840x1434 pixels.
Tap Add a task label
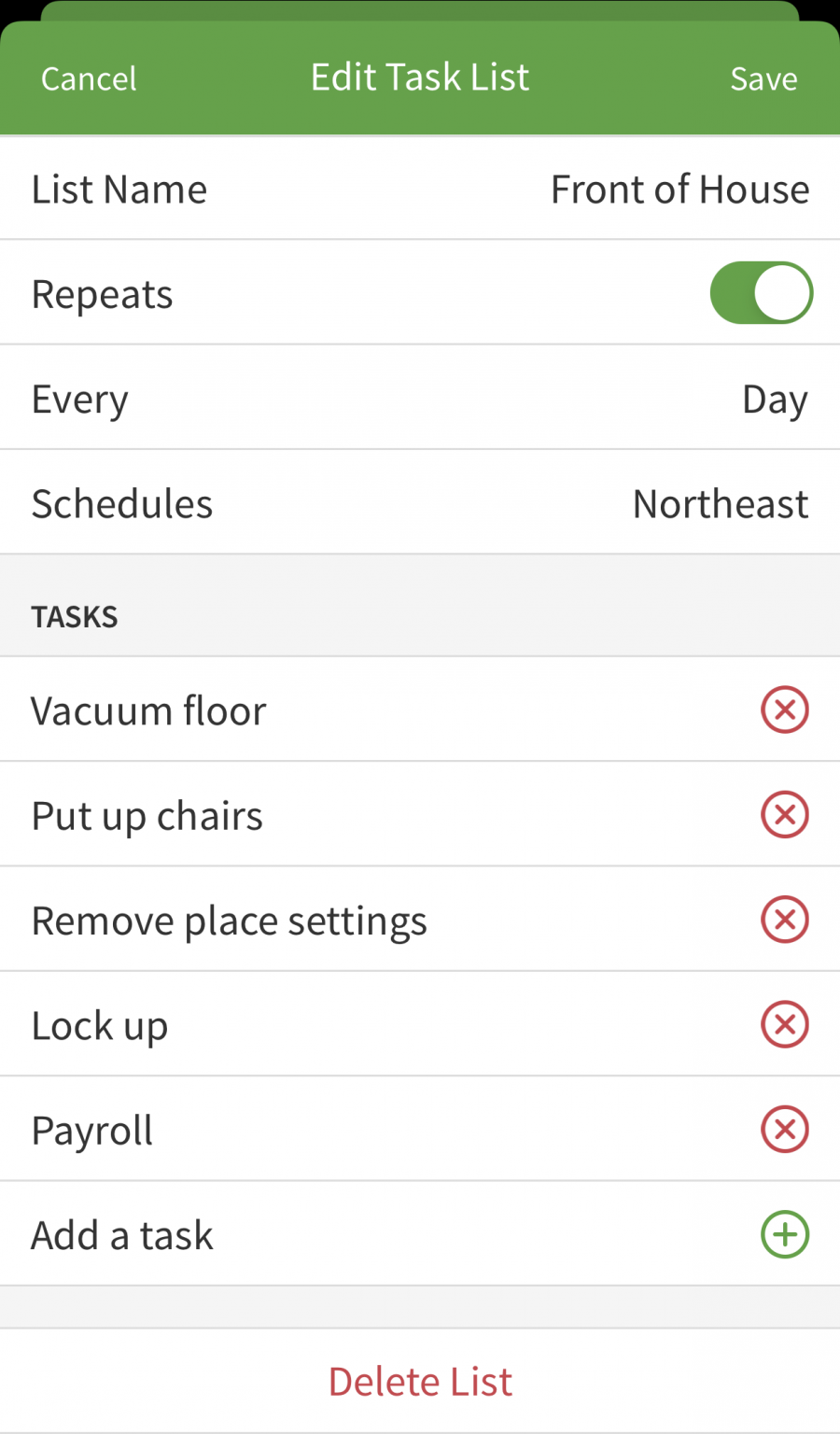pyautogui.click(x=121, y=1234)
